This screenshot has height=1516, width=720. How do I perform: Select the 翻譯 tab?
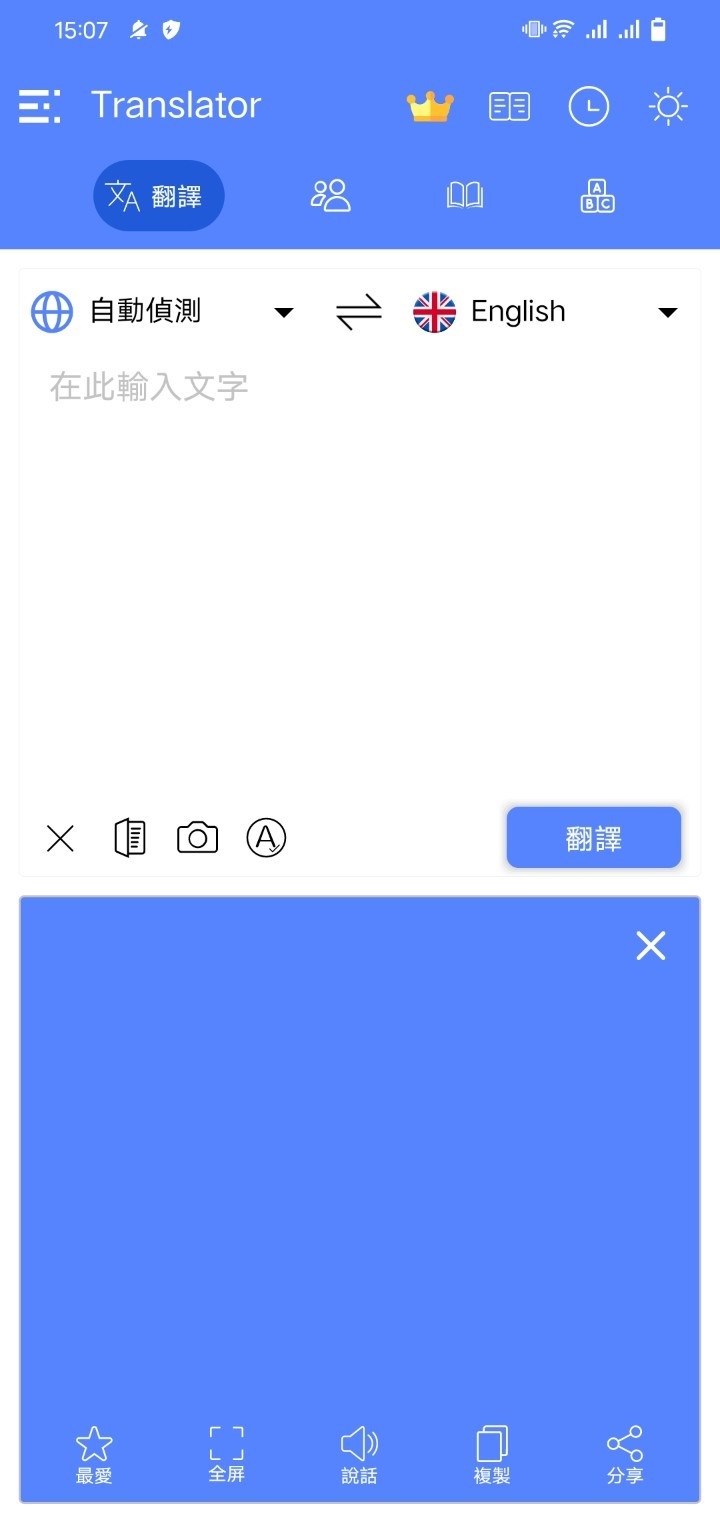point(159,196)
